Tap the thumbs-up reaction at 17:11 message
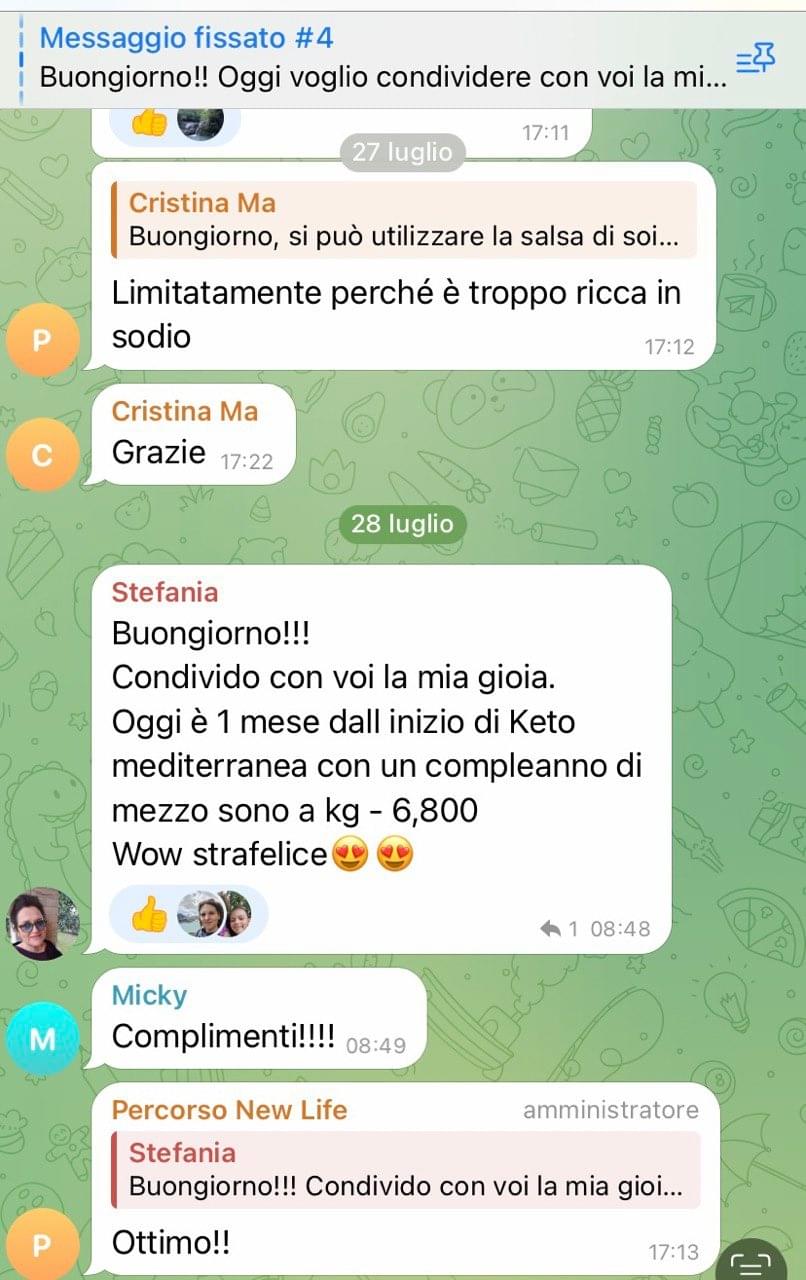The height and width of the screenshot is (1280, 806). coord(150,123)
